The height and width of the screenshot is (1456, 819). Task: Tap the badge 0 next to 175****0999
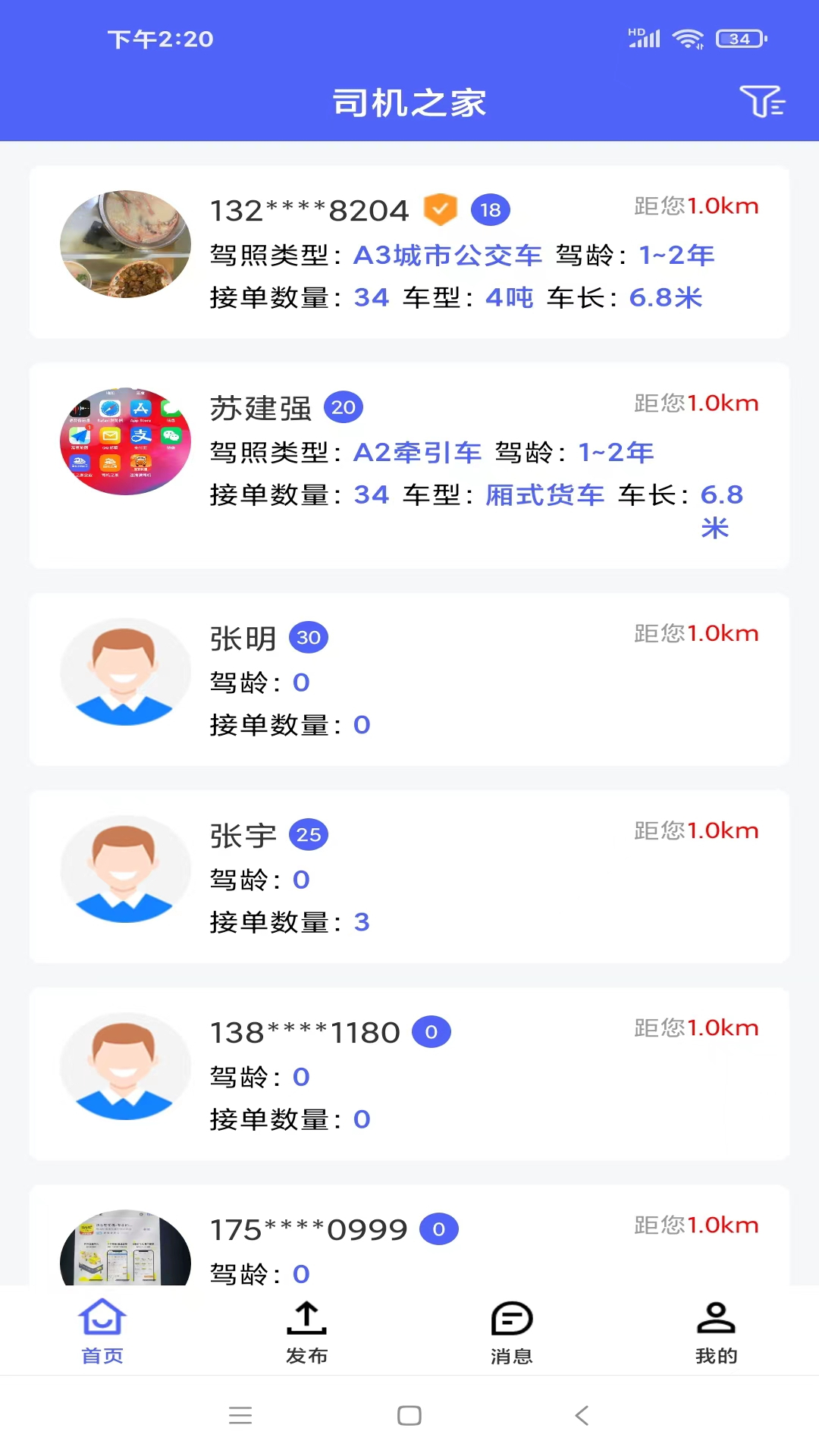[x=438, y=1226]
